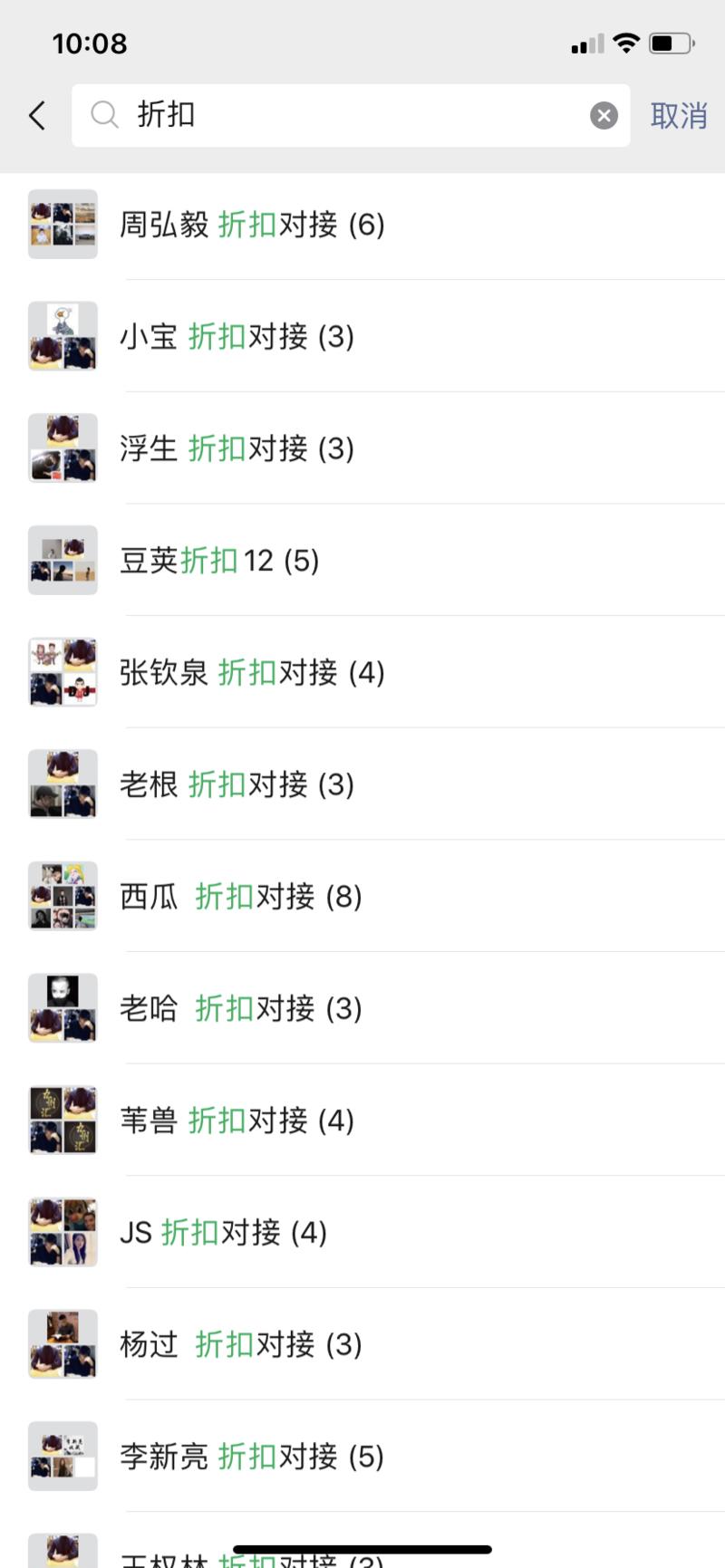Click the magnifier icon in search bar
725x1568 pixels.
(x=104, y=115)
